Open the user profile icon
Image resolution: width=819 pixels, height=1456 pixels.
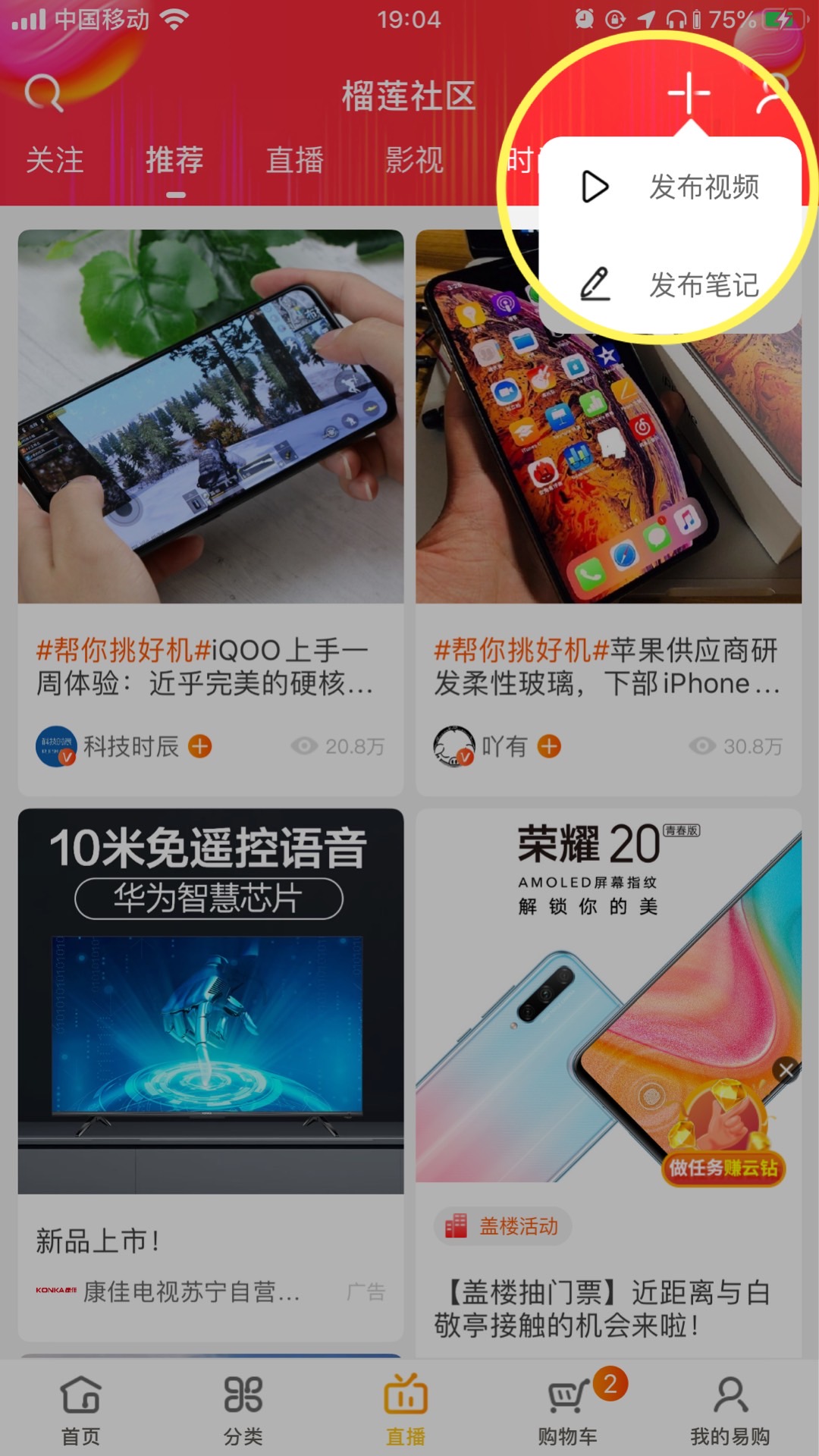[773, 94]
